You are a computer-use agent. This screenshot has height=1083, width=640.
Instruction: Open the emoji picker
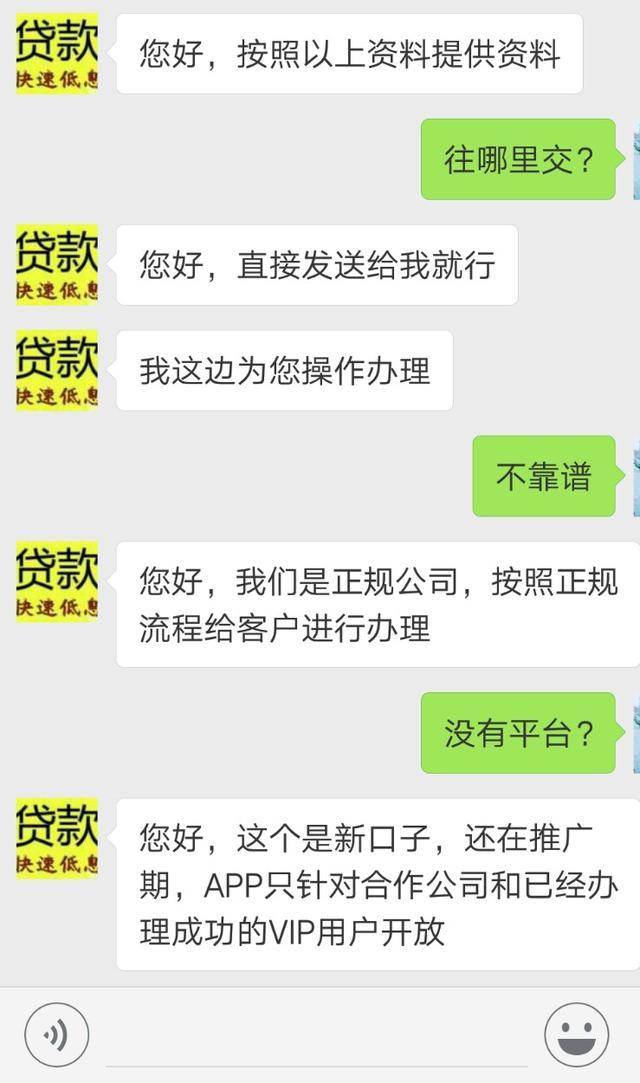576,1035
